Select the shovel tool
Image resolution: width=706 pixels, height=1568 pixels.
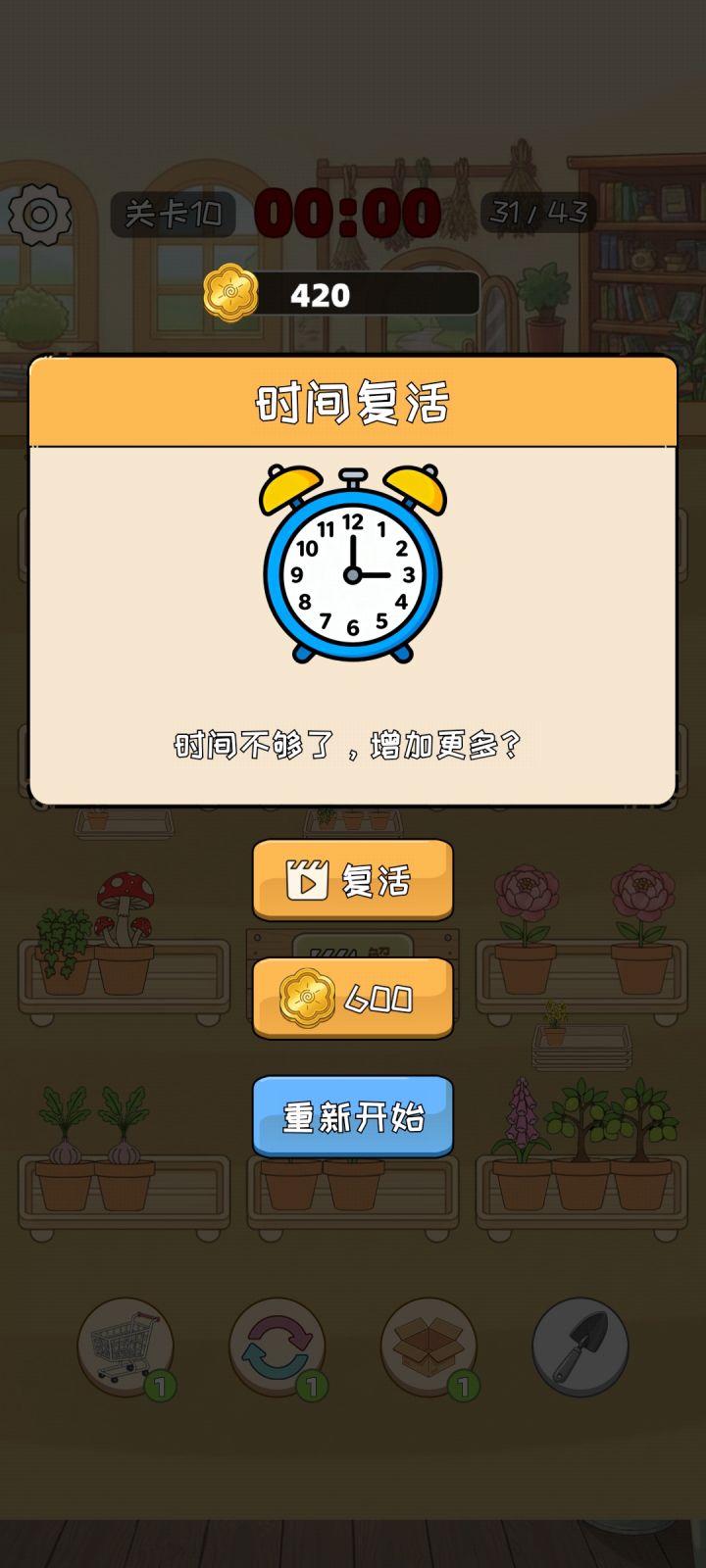(579, 1347)
